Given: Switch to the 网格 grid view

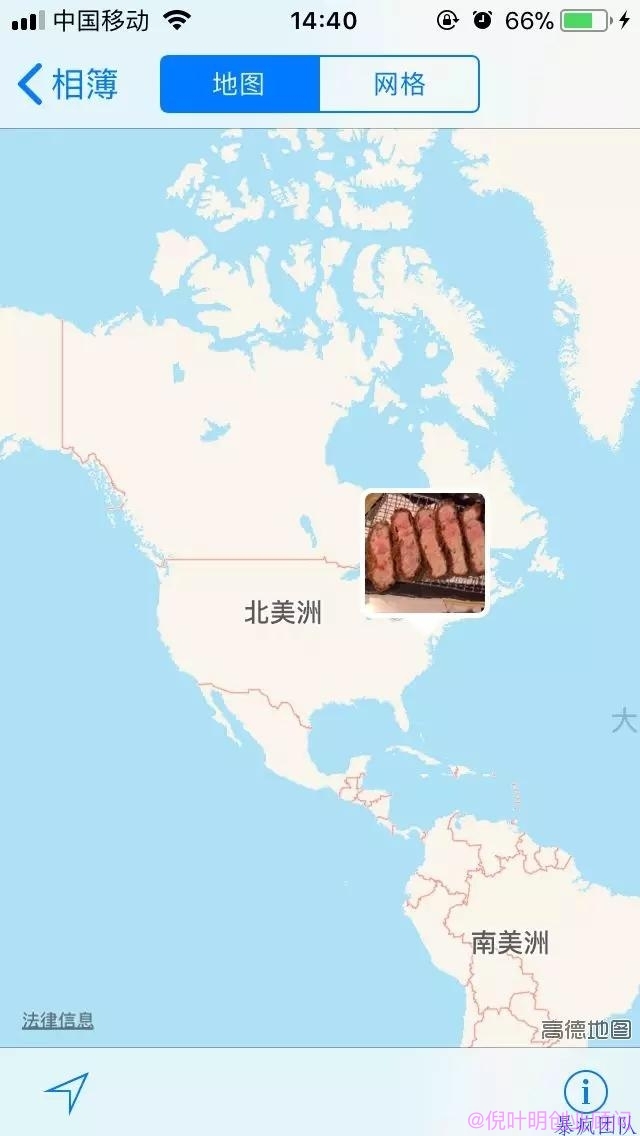Looking at the screenshot, I should (x=399, y=84).
